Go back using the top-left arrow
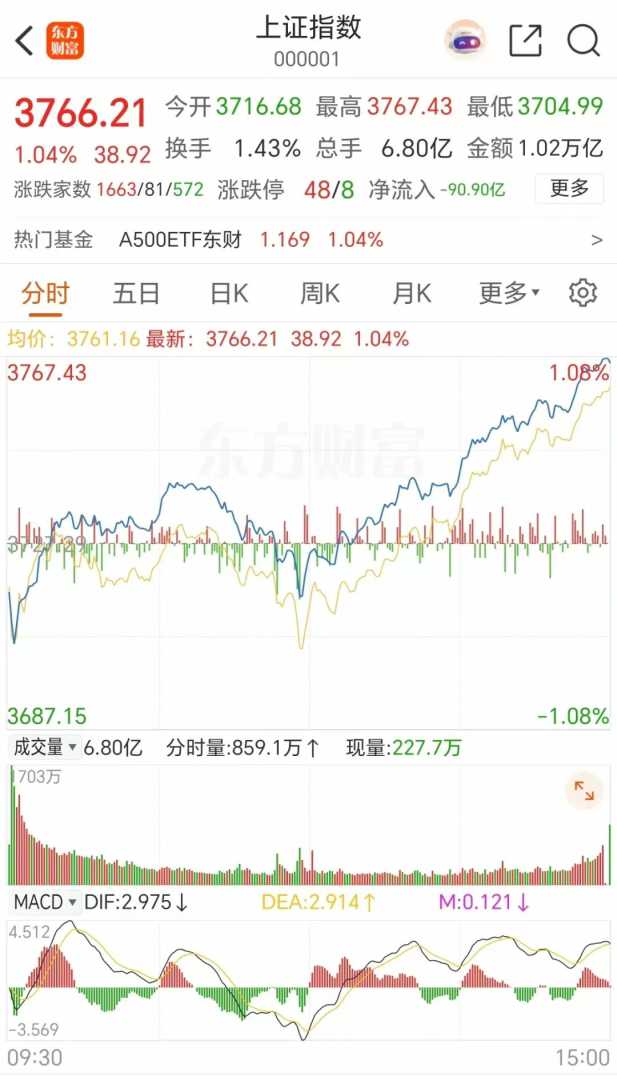This screenshot has width=617, height=1080. click(25, 41)
